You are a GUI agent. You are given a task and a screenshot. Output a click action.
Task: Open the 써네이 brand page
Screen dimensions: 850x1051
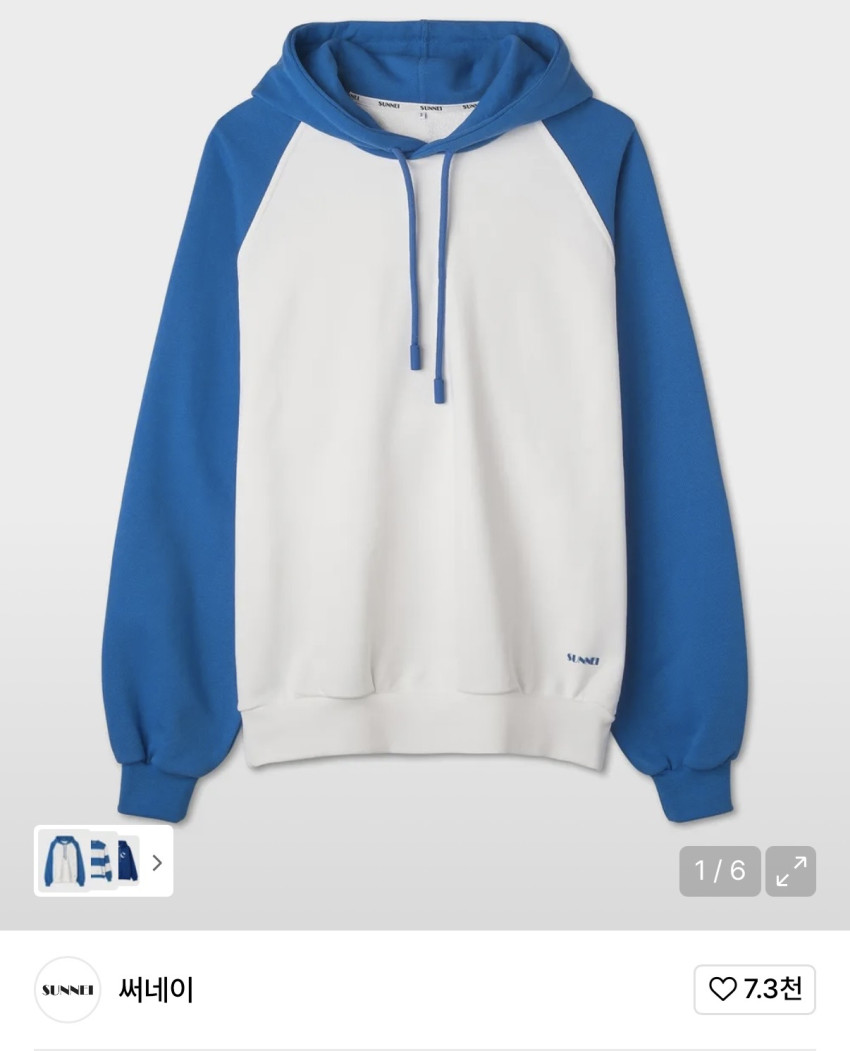[x=155, y=990]
